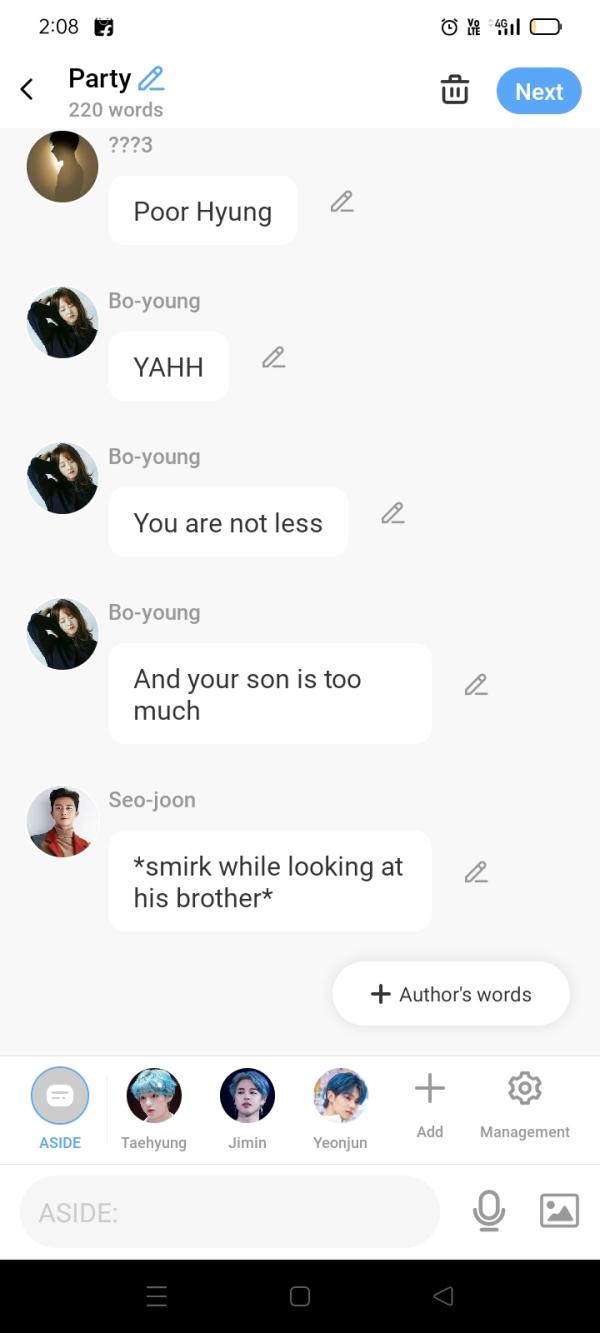Image resolution: width=600 pixels, height=1333 pixels.
Task: Focus the ASIDE text input
Action: [x=230, y=1212]
